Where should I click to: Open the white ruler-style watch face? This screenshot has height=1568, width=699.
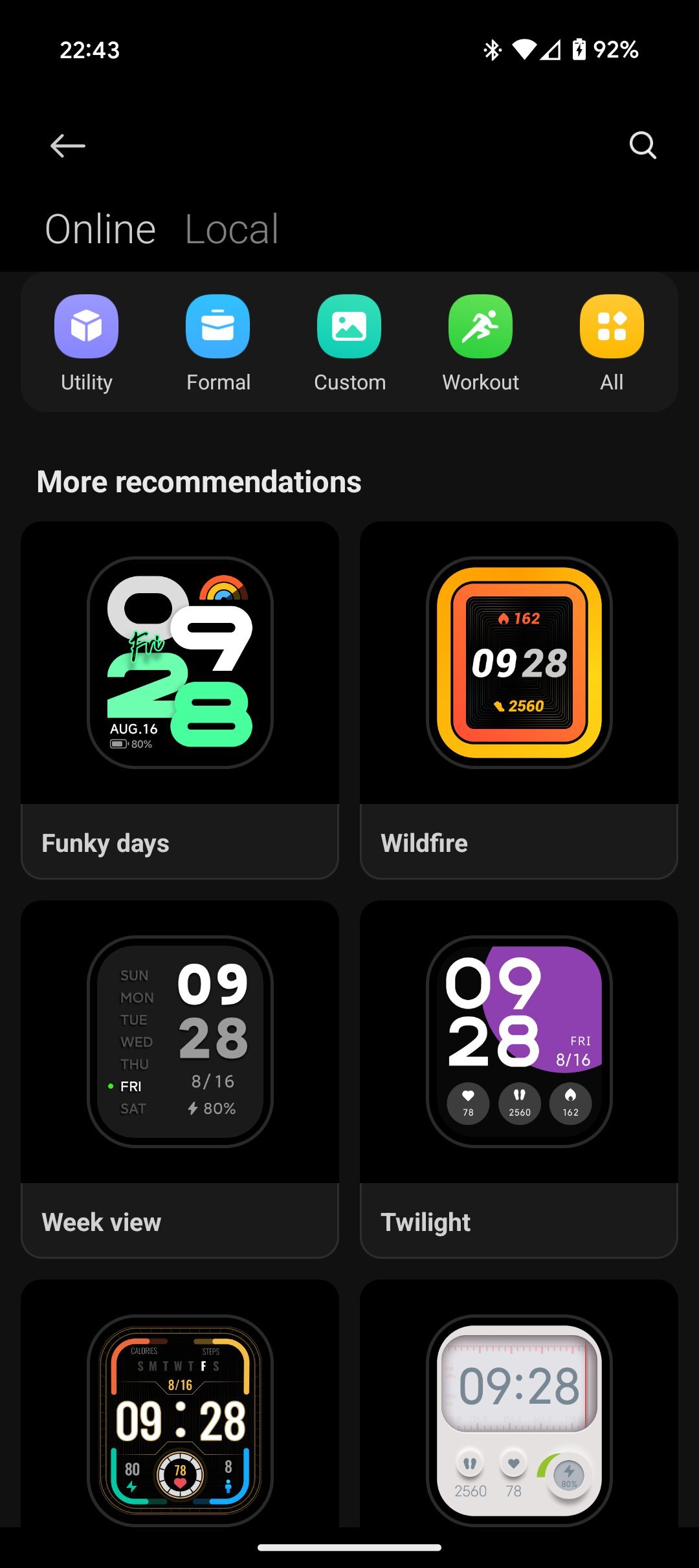click(x=519, y=1404)
